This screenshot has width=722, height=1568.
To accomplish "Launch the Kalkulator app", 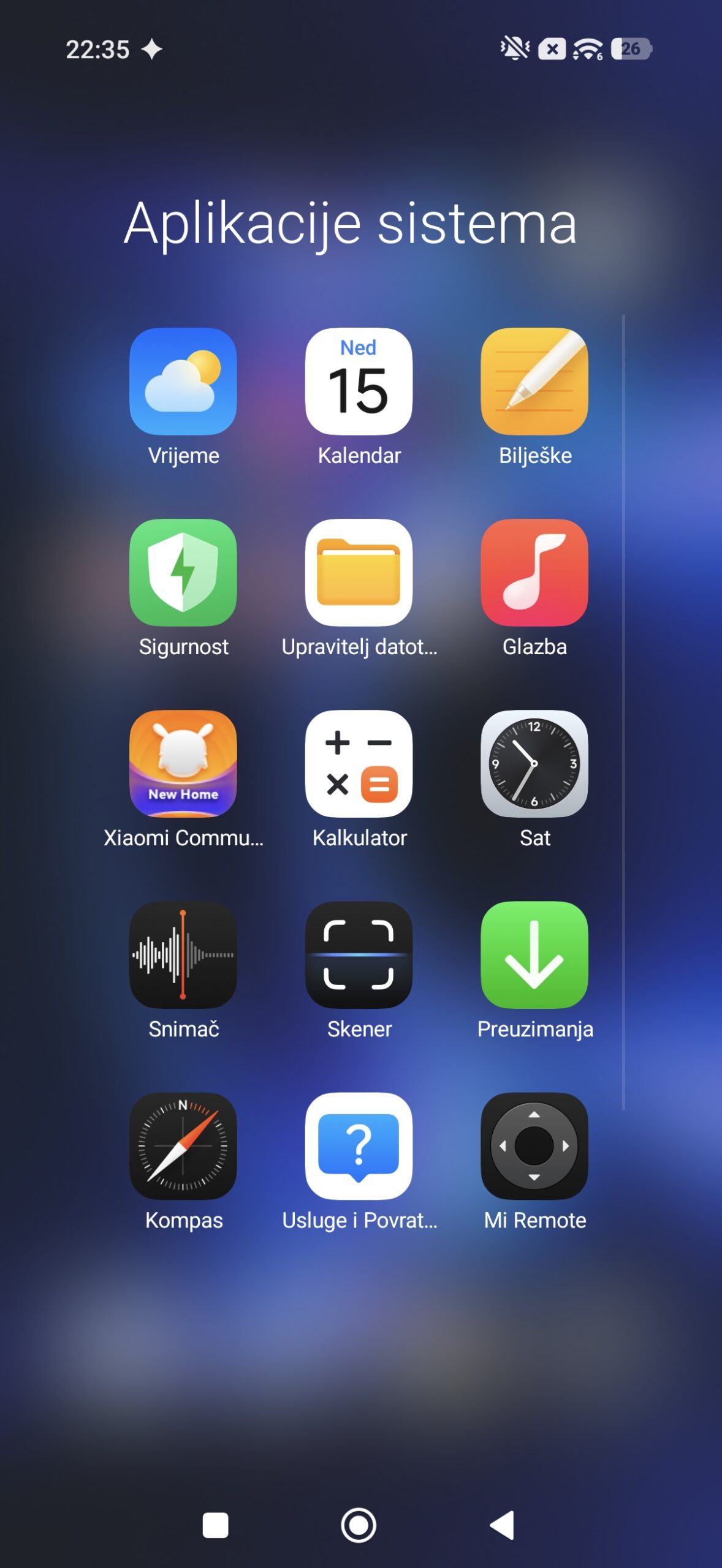I will 359,764.
